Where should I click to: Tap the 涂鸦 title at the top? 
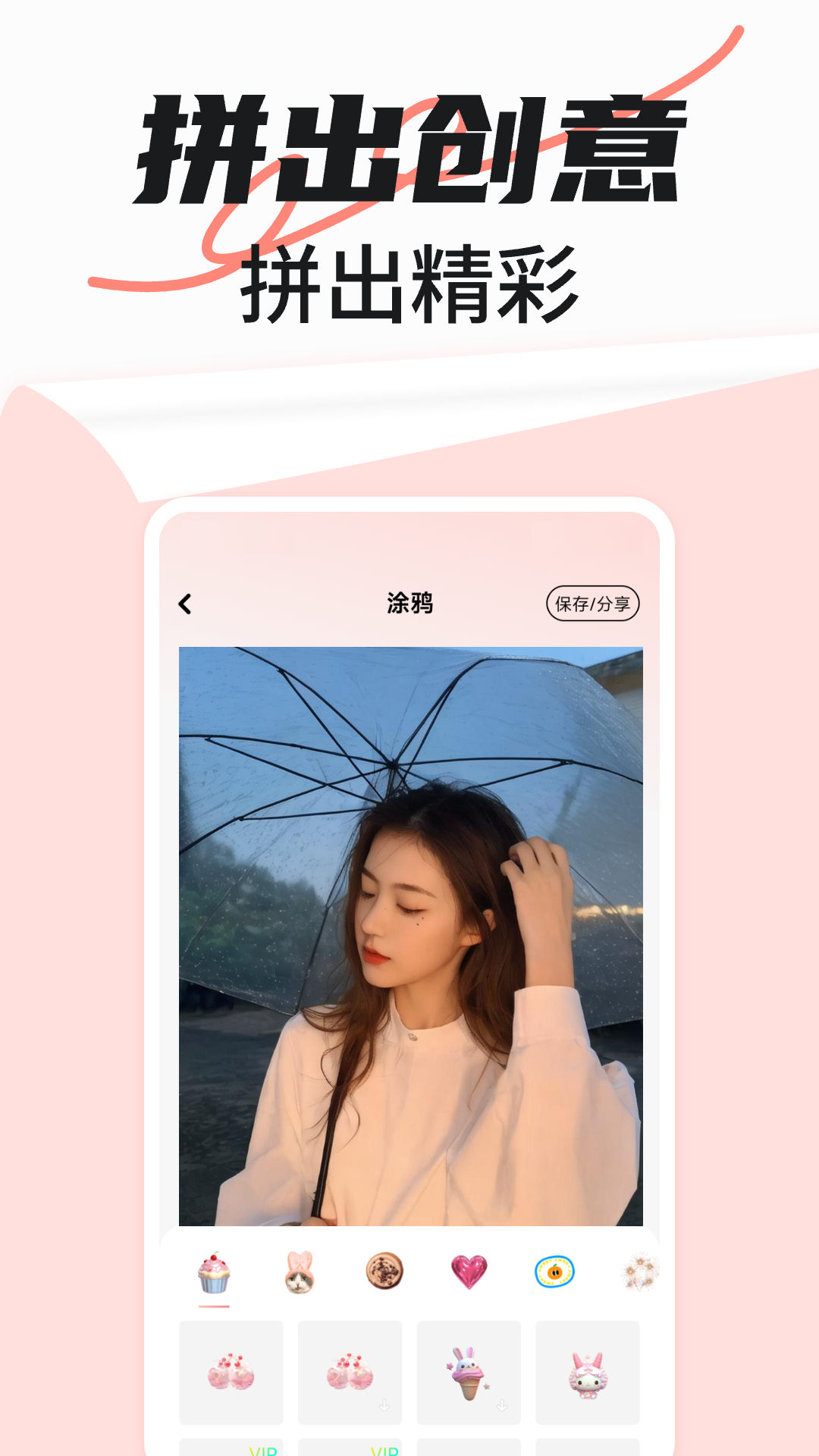click(409, 604)
